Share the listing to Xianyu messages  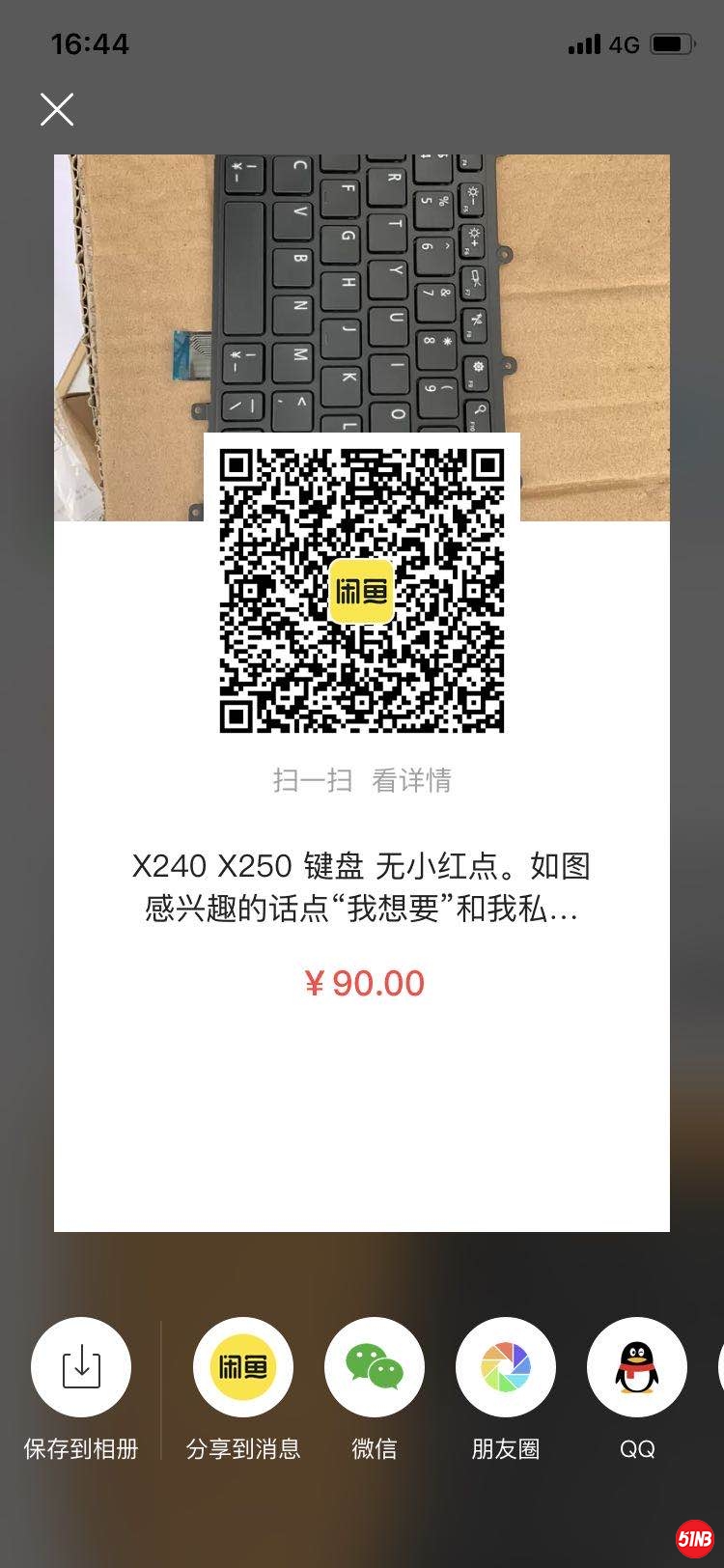click(243, 1367)
